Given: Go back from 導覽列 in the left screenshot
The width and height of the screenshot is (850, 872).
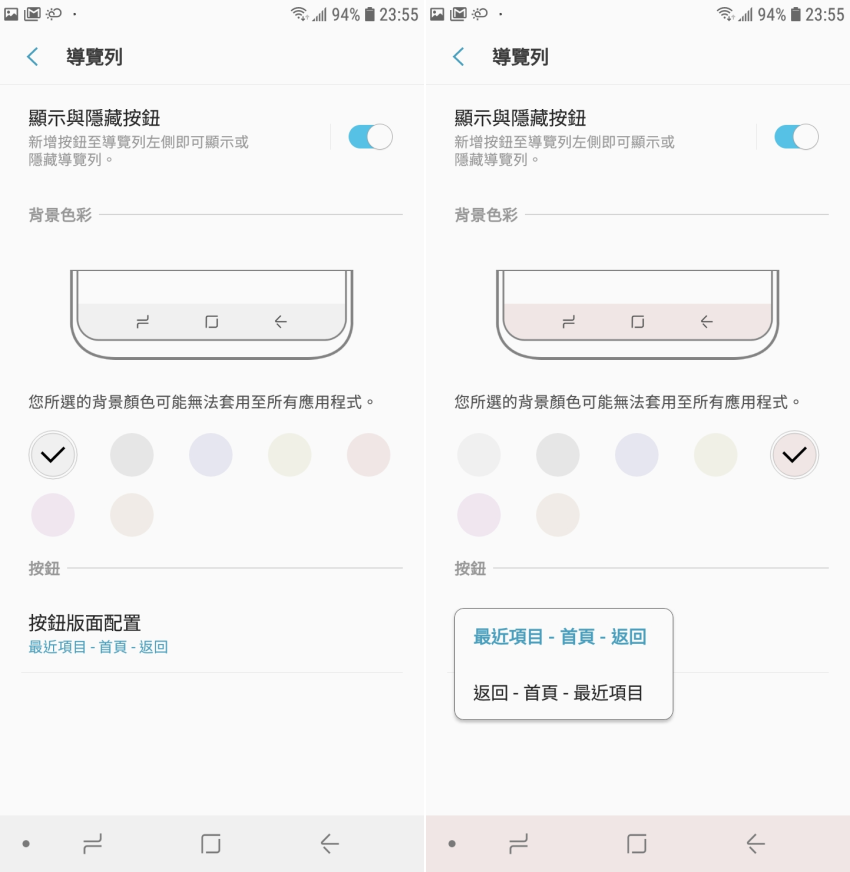Looking at the screenshot, I should click(33, 57).
